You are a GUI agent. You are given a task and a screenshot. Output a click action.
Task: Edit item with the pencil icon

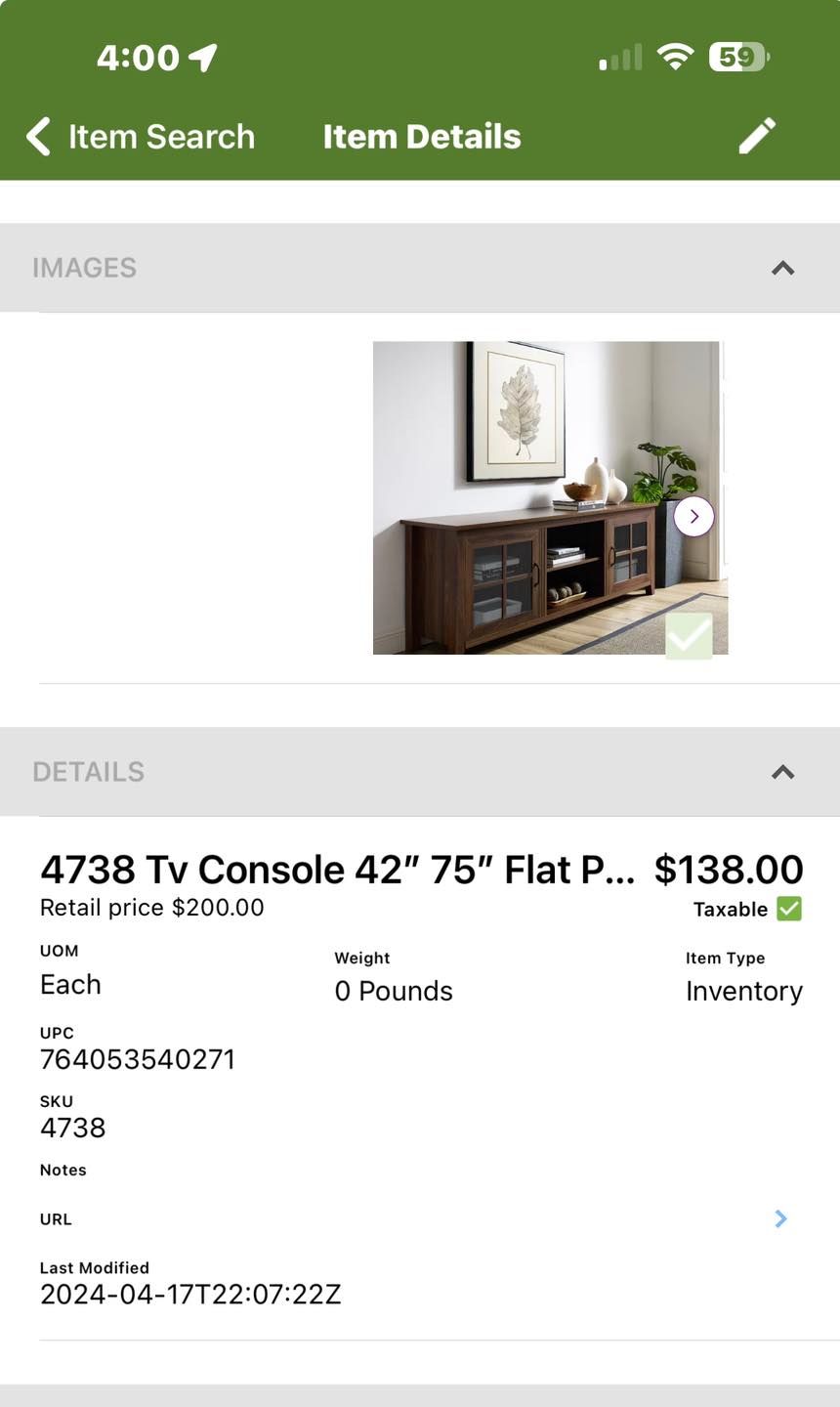(757, 137)
